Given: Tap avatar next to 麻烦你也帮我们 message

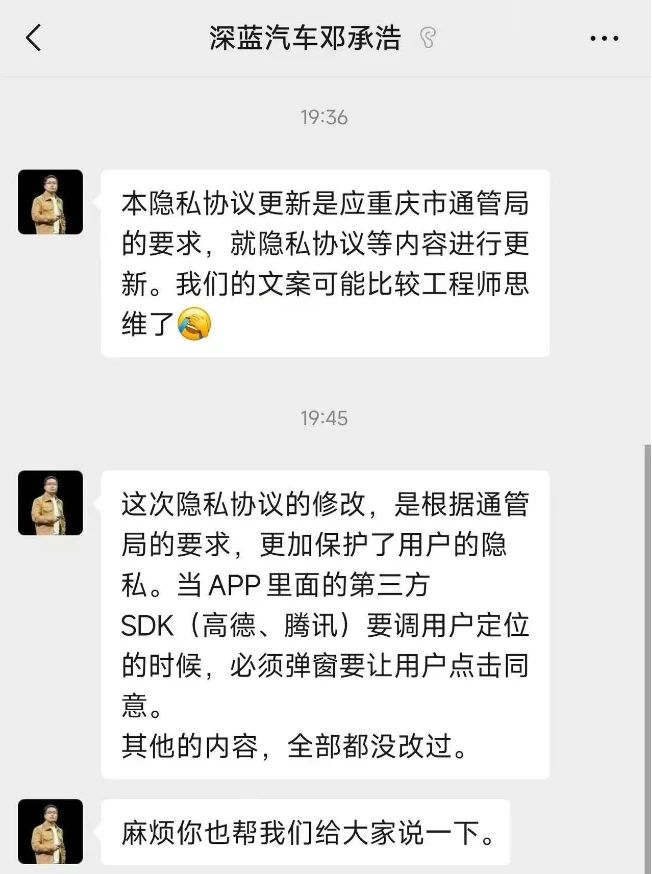Looking at the screenshot, I should tap(51, 832).
